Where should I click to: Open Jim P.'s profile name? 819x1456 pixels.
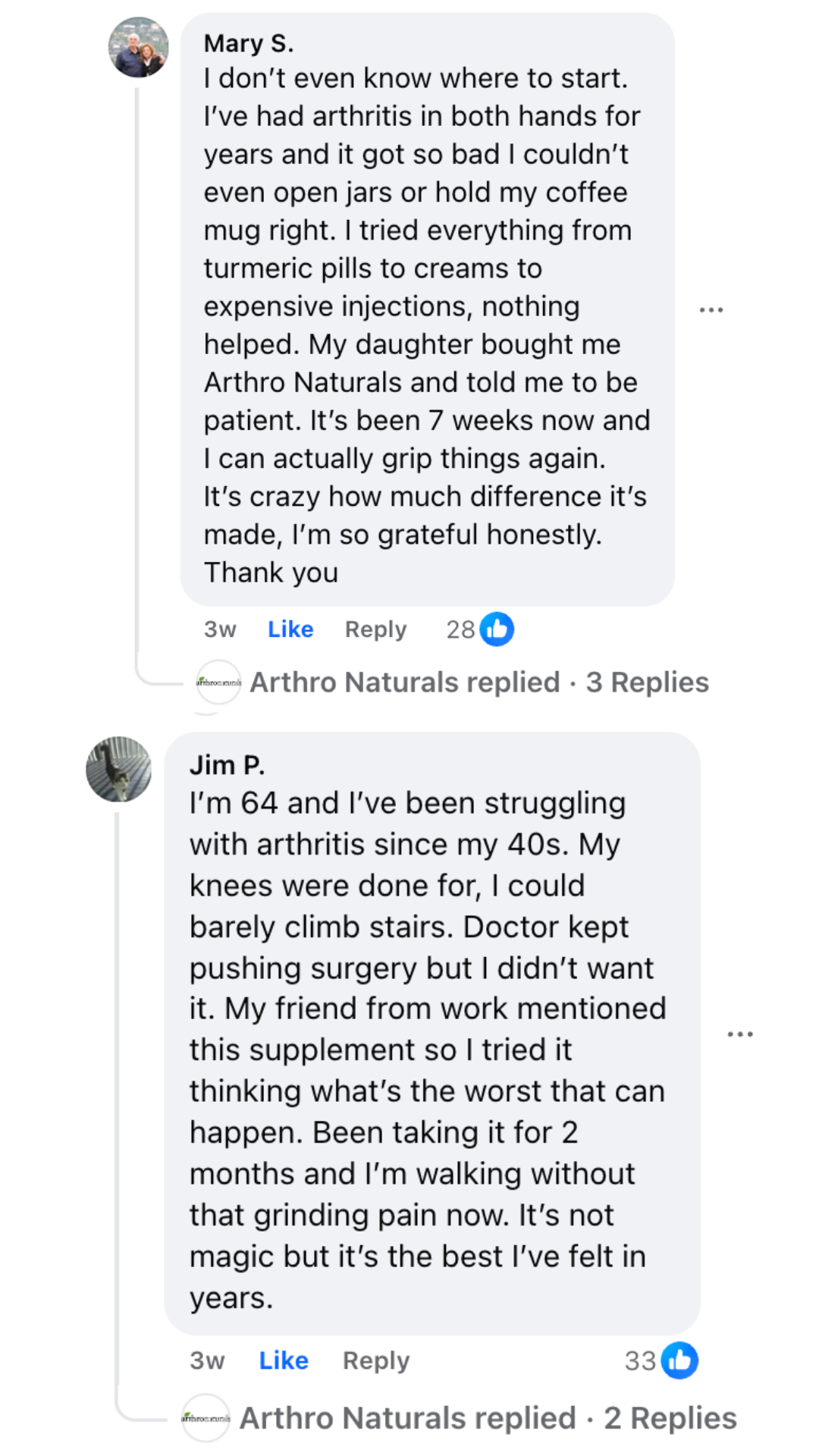pyautogui.click(x=227, y=765)
